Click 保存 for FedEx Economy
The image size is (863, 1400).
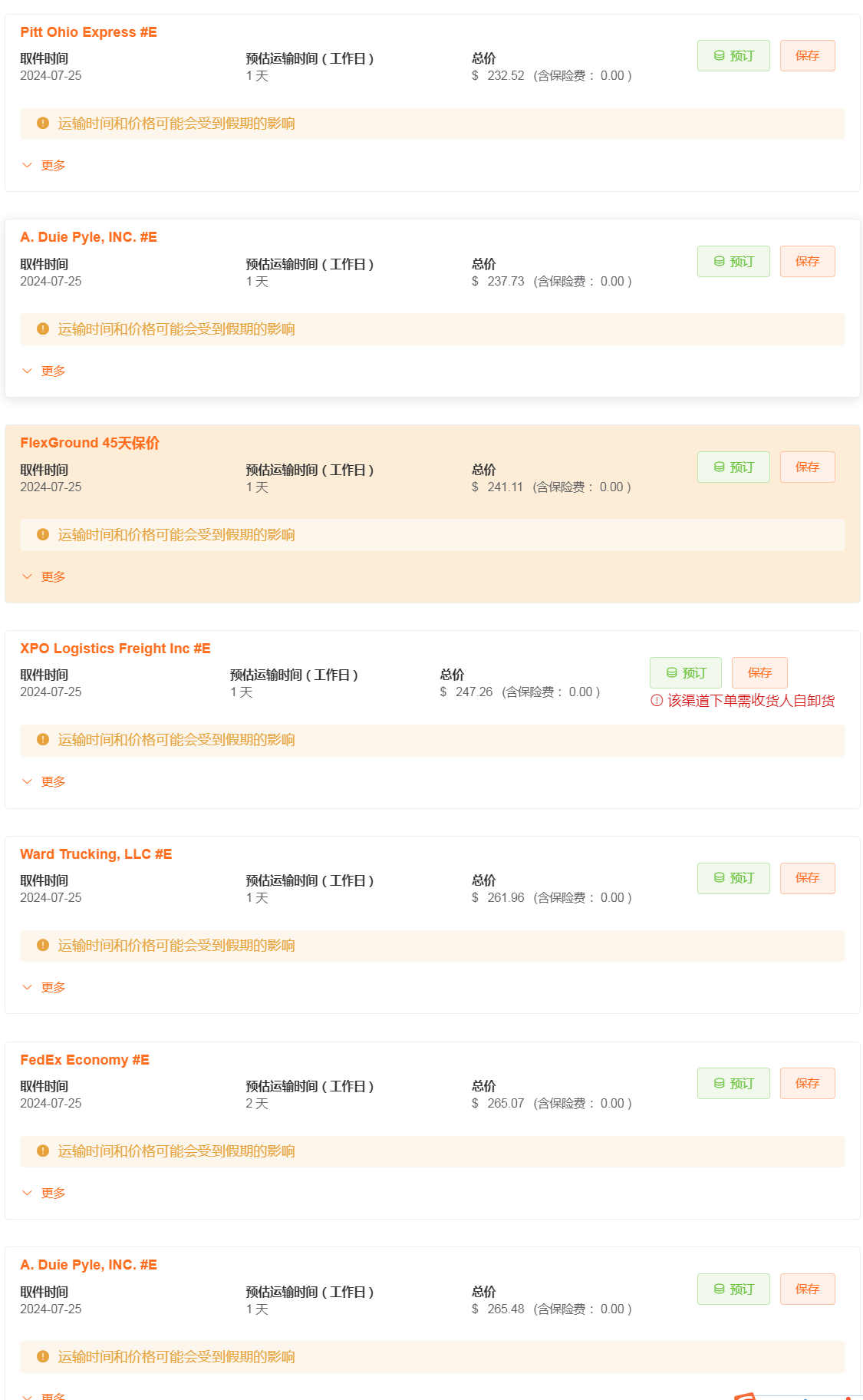click(807, 1083)
